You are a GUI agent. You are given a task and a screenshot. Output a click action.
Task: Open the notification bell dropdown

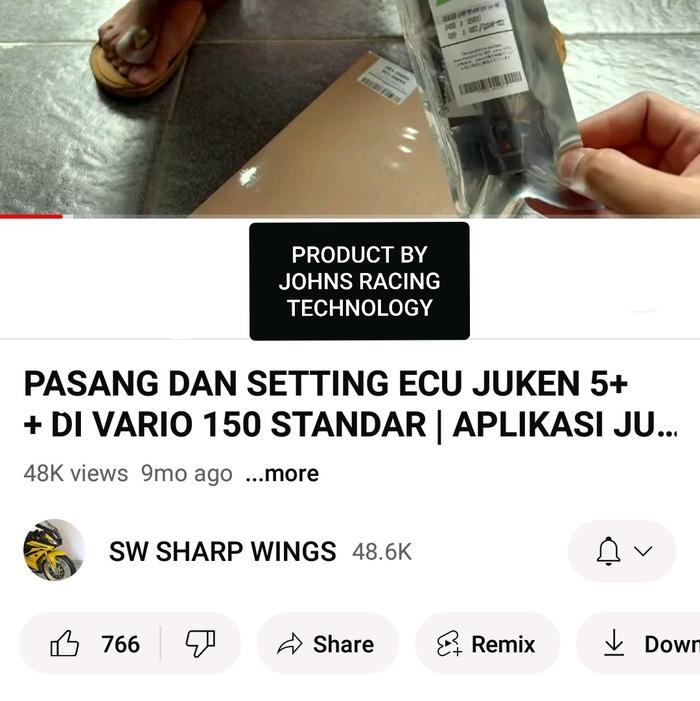[622, 551]
